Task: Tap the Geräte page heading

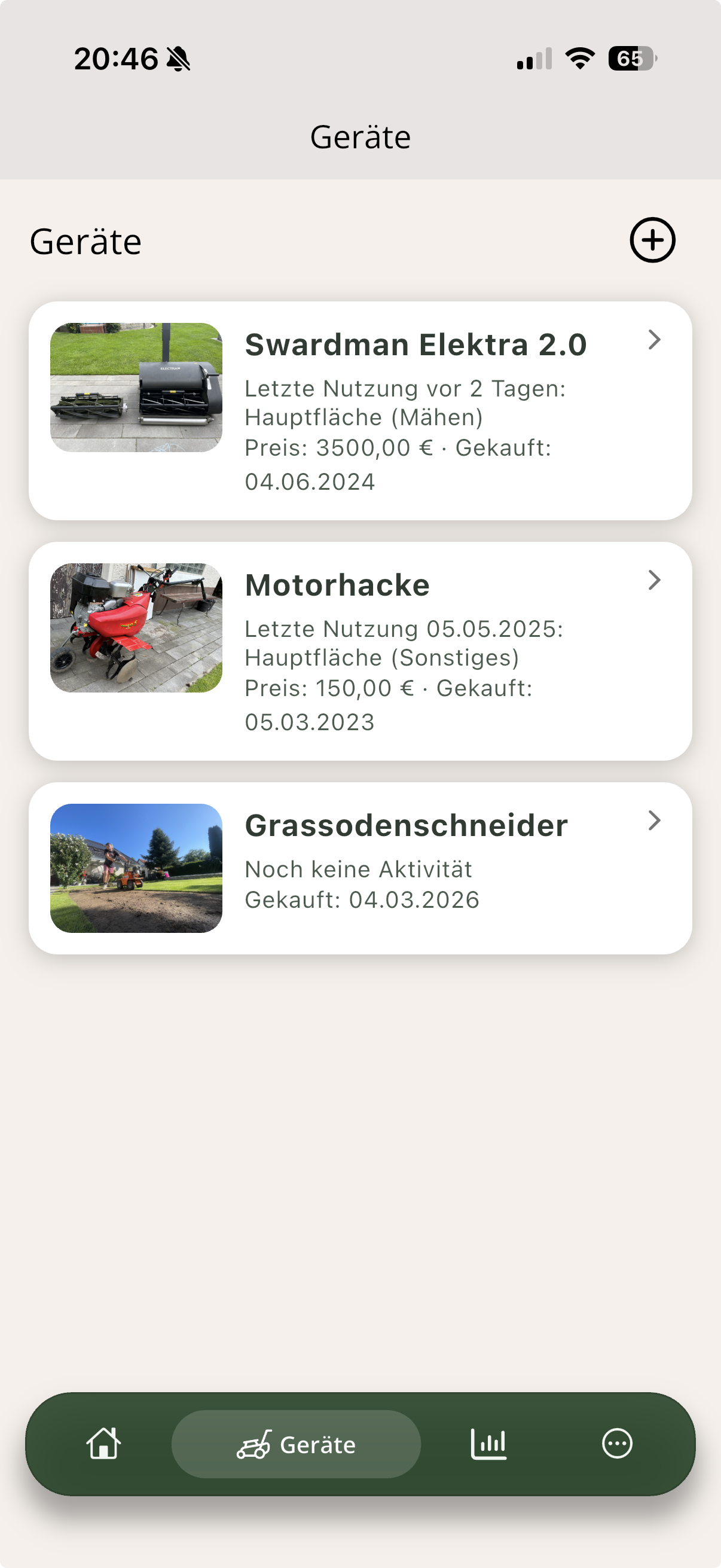Action: click(85, 240)
